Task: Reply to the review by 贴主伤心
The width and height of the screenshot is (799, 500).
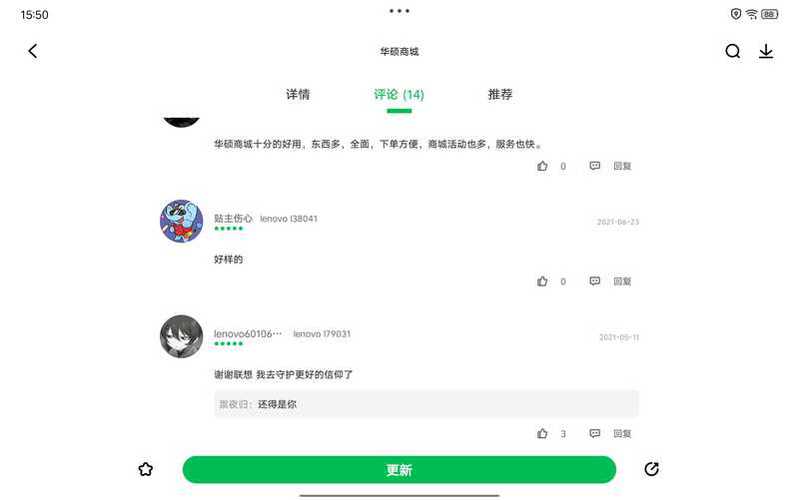Action: click(612, 281)
